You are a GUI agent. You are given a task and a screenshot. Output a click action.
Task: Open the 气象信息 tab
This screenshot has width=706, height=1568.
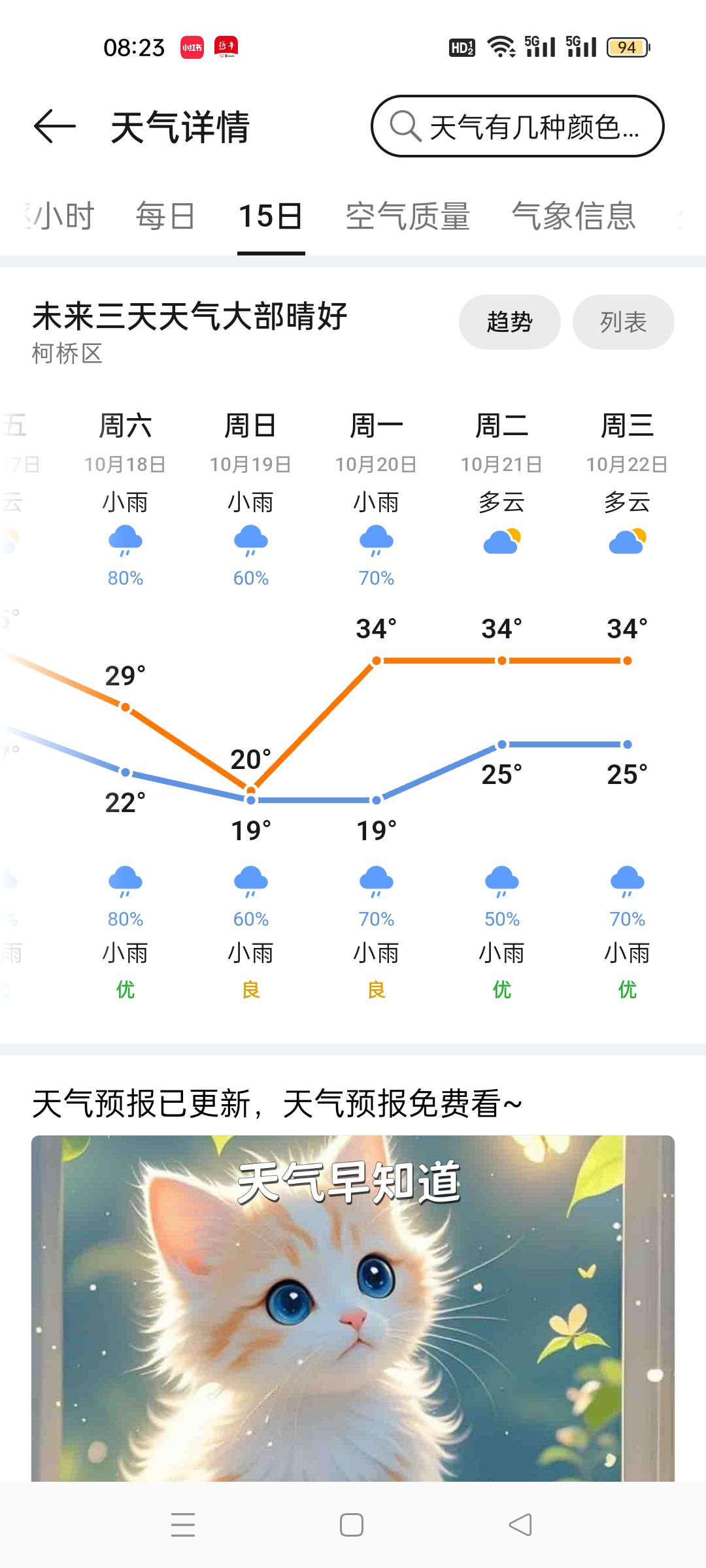pyautogui.click(x=573, y=216)
